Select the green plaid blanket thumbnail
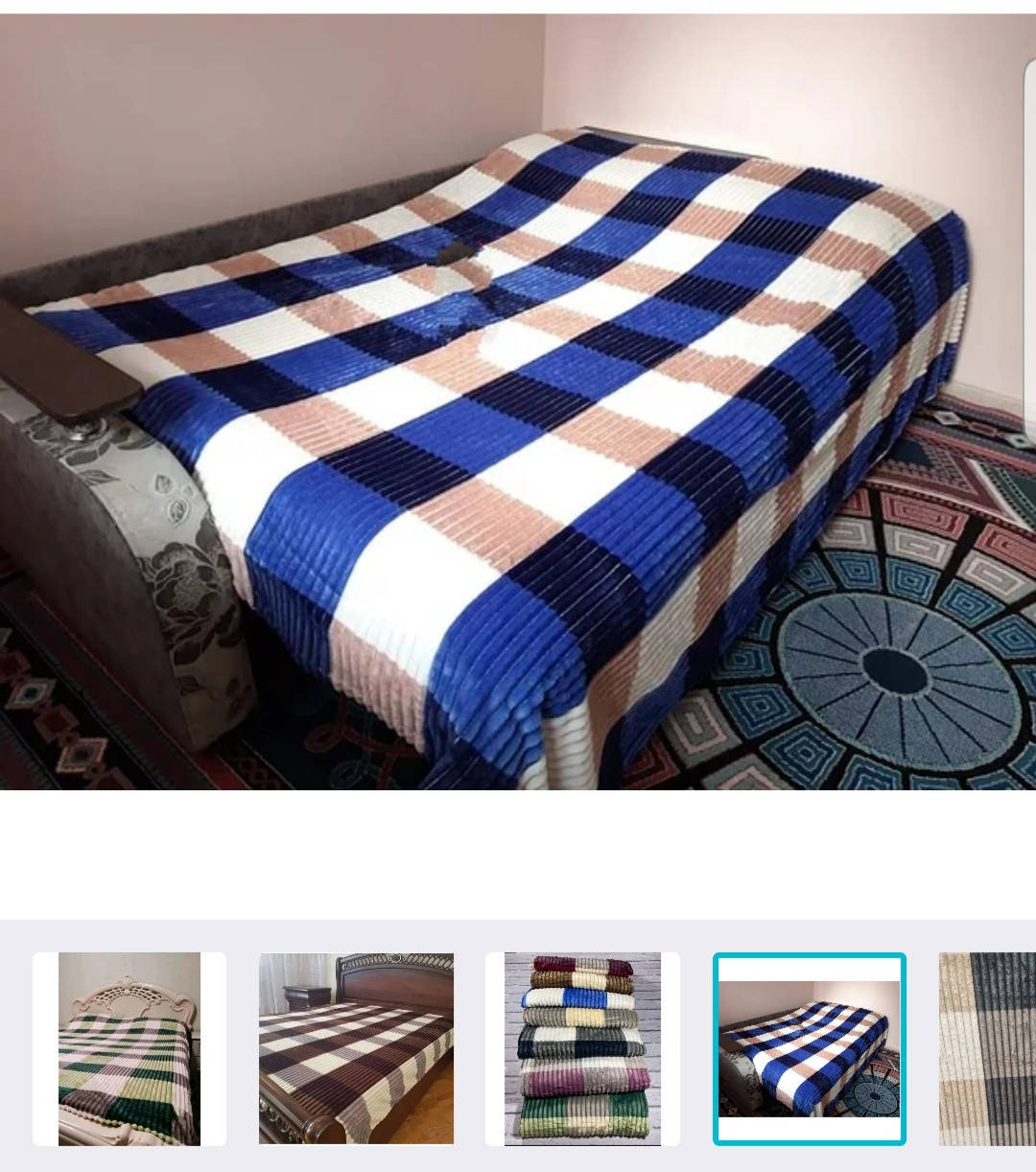The width and height of the screenshot is (1036, 1172). (x=129, y=1048)
